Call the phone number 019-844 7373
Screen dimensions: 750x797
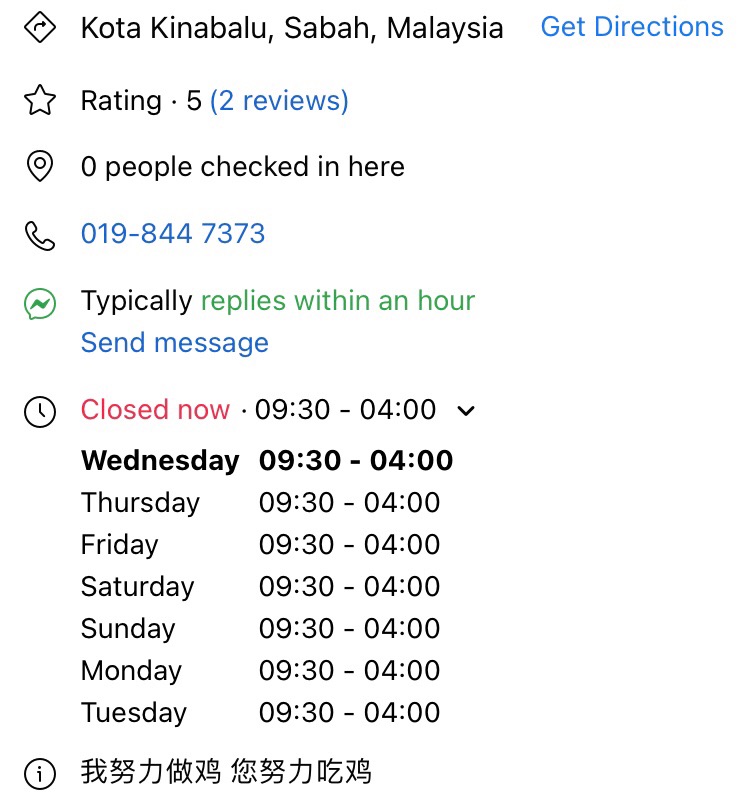point(173,234)
